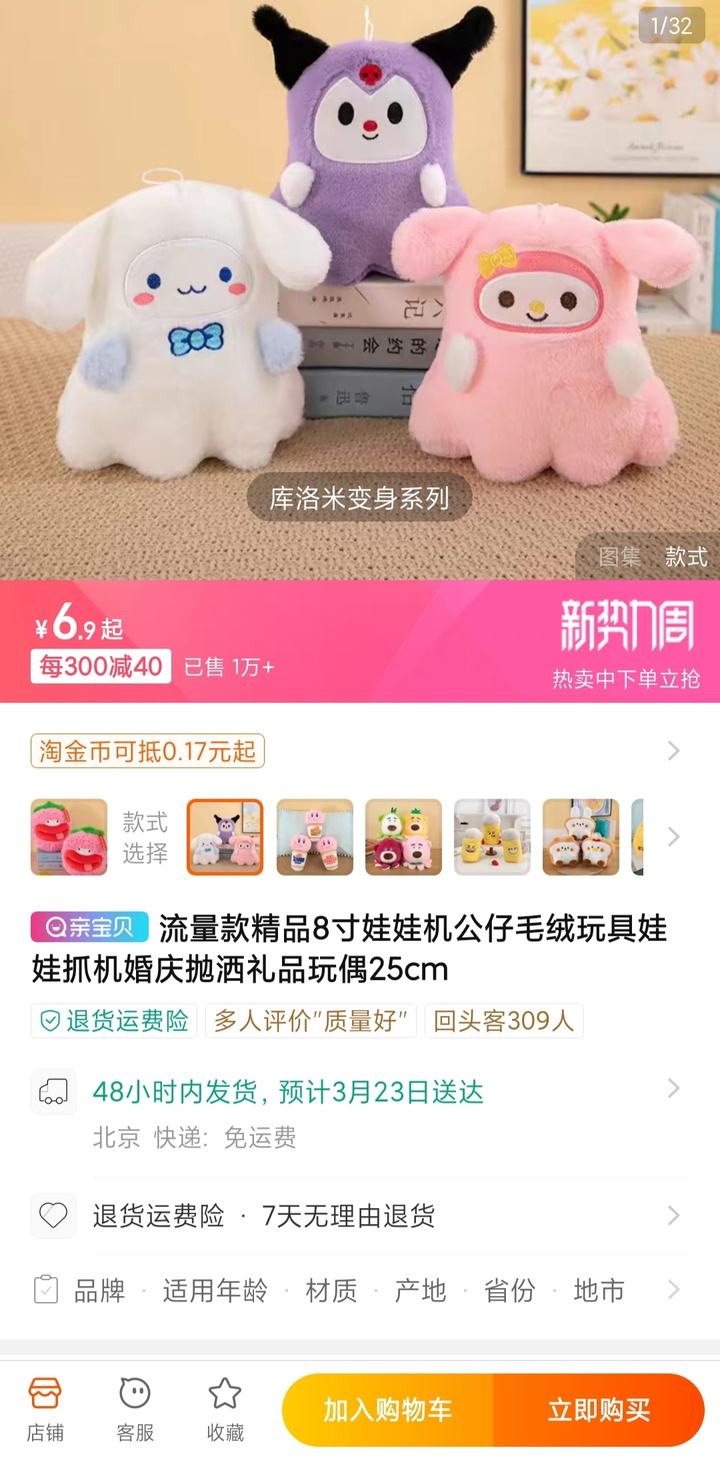Add item to favorites with 收藏

[225, 1410]
